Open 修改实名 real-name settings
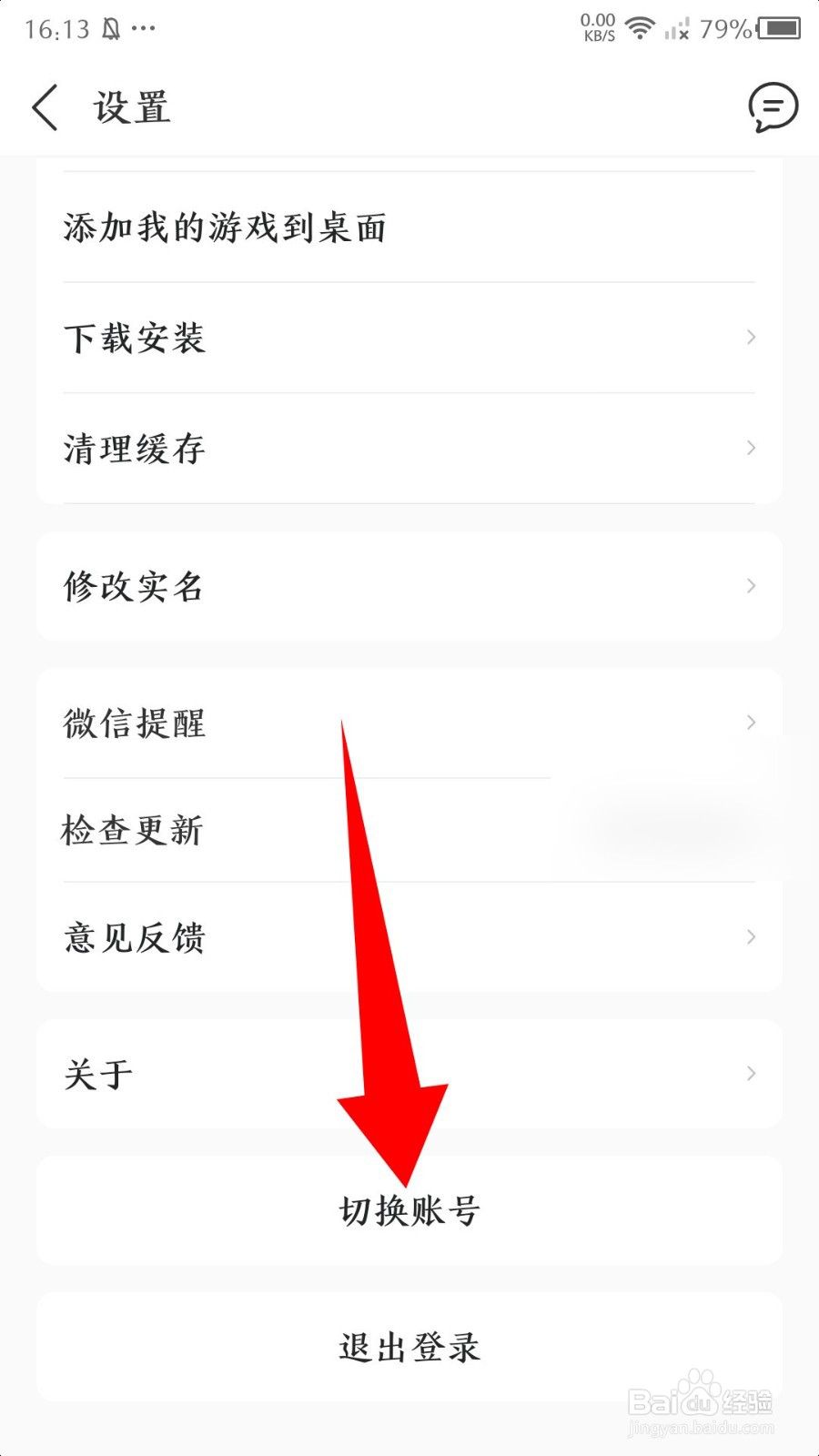This screenshot has width=819, height=1456. point(131,587)
